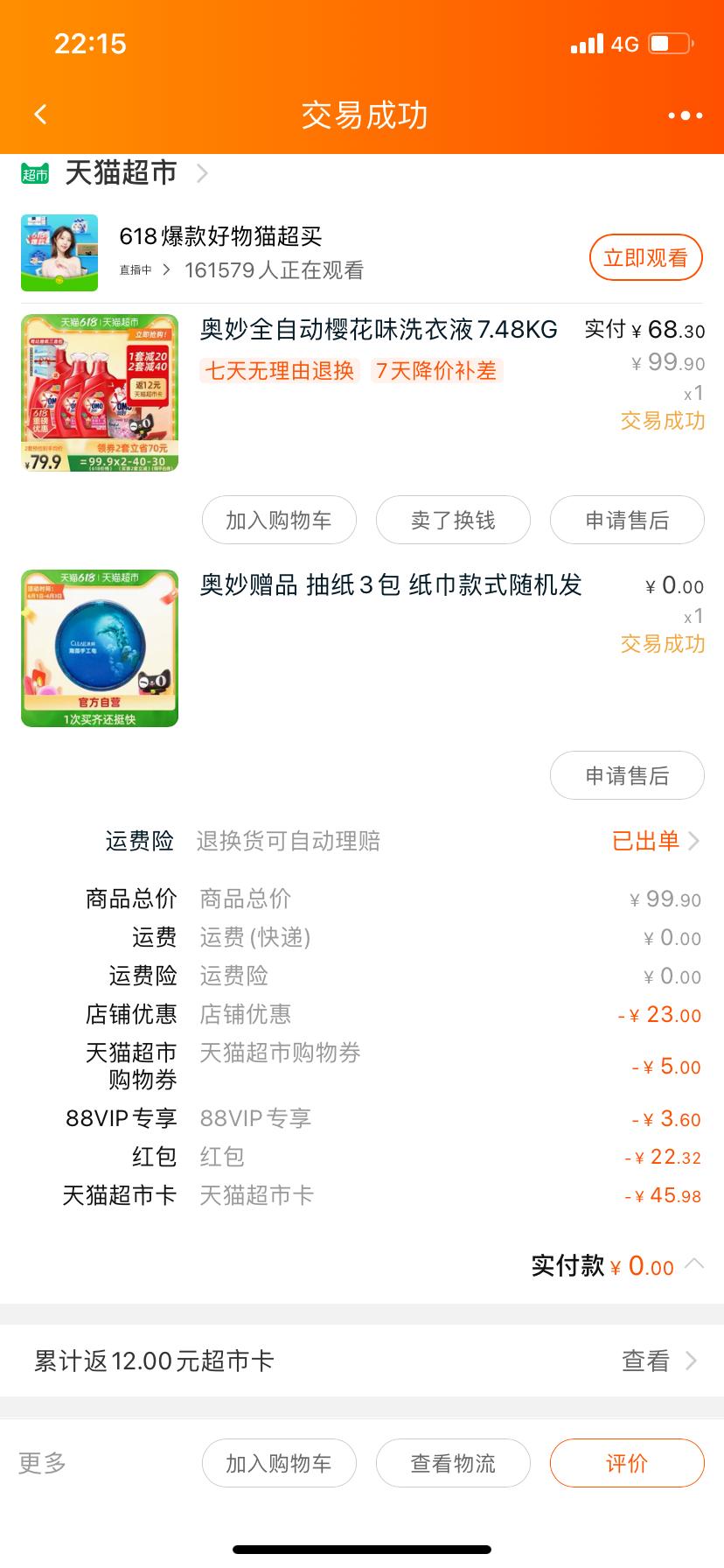The image size is (724, 1568).
Task: Click 加入购物车 at the bottom bar
Action: click(x=278, y=1462)
